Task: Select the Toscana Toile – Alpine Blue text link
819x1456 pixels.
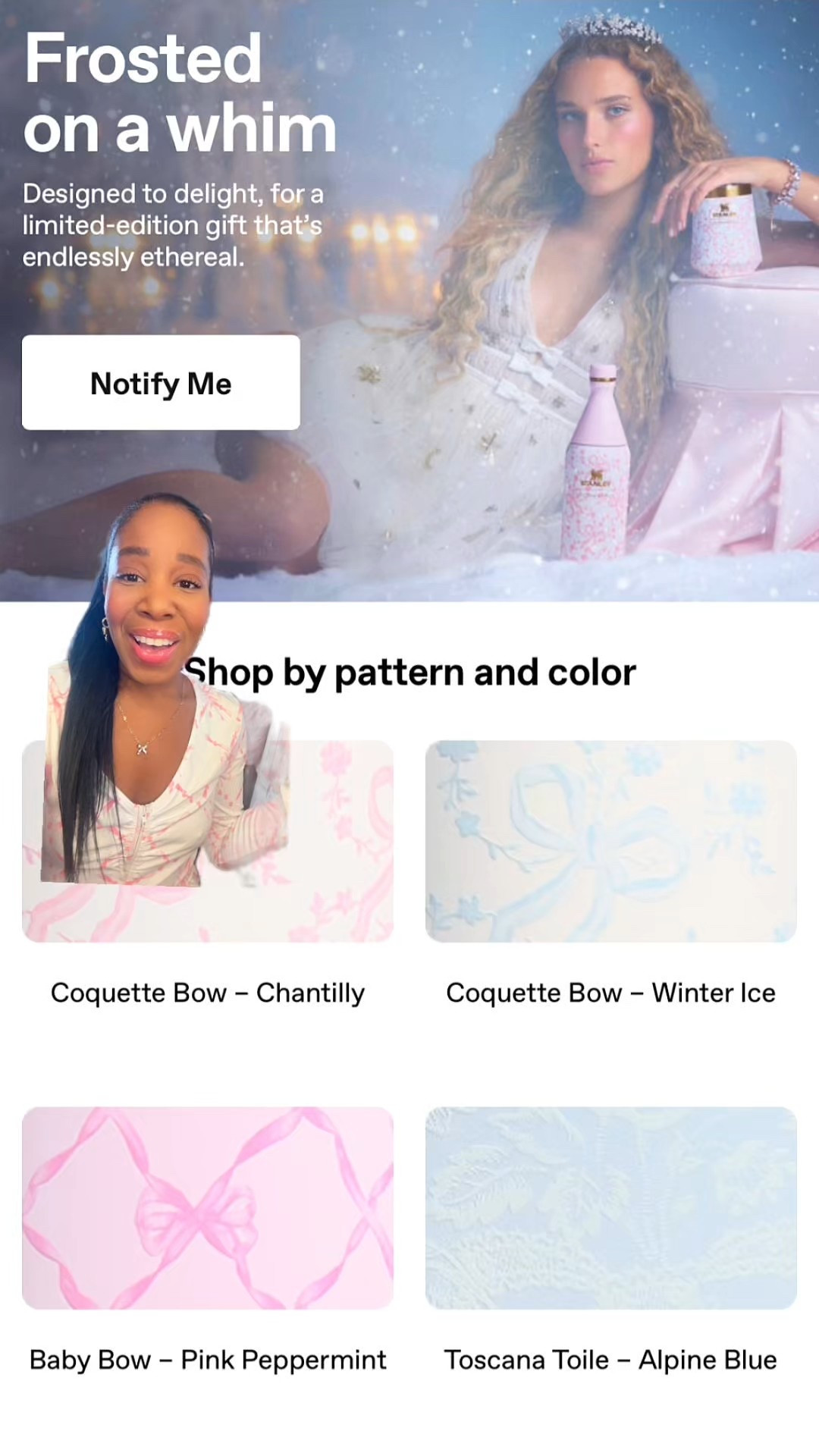Action: pos(611,1360)
